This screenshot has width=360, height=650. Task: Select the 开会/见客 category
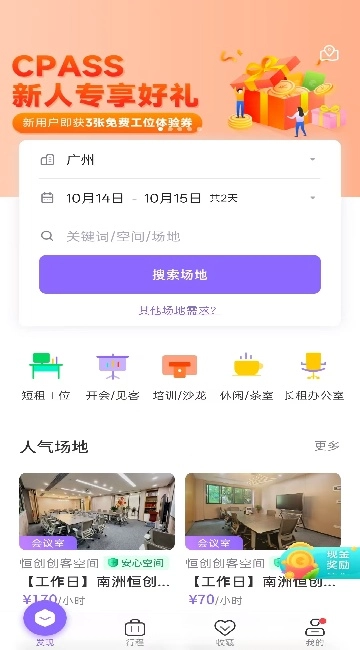coord(112,376)
